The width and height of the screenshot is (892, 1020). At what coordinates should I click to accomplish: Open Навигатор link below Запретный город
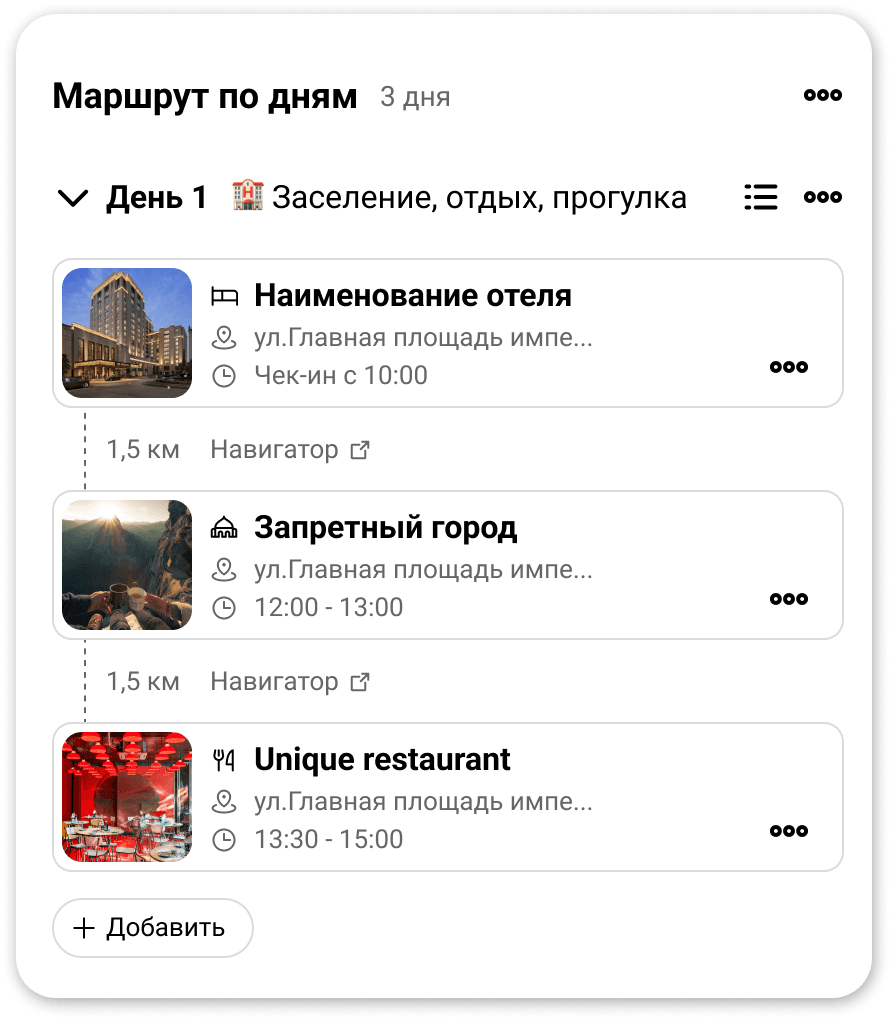pyautogui.click(x=290, y=682)
